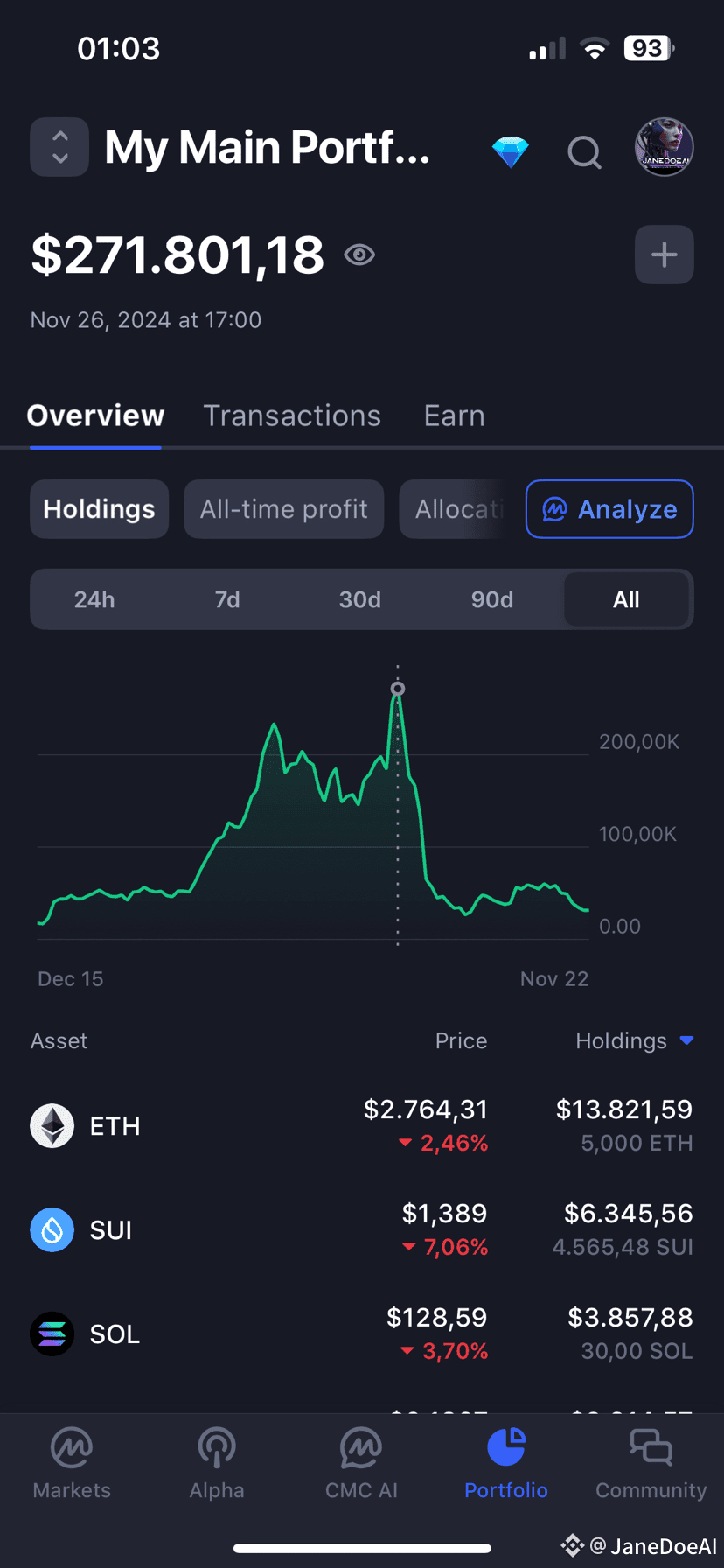Select the All-time profit chip
Screen dimensions: 724x1568
[283, 509]
